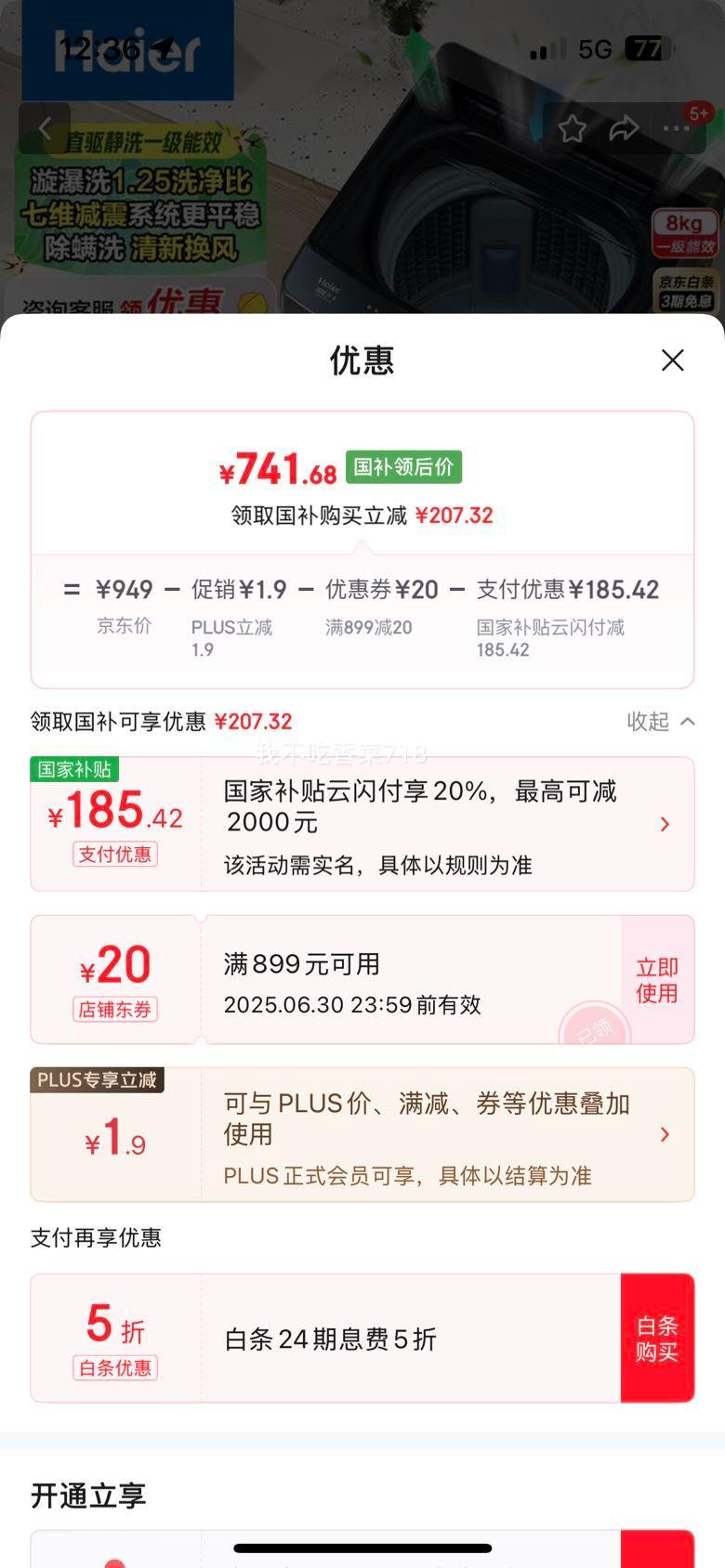Tap the back arrow at top left
725x1568 pixels.
click(46, 127)
